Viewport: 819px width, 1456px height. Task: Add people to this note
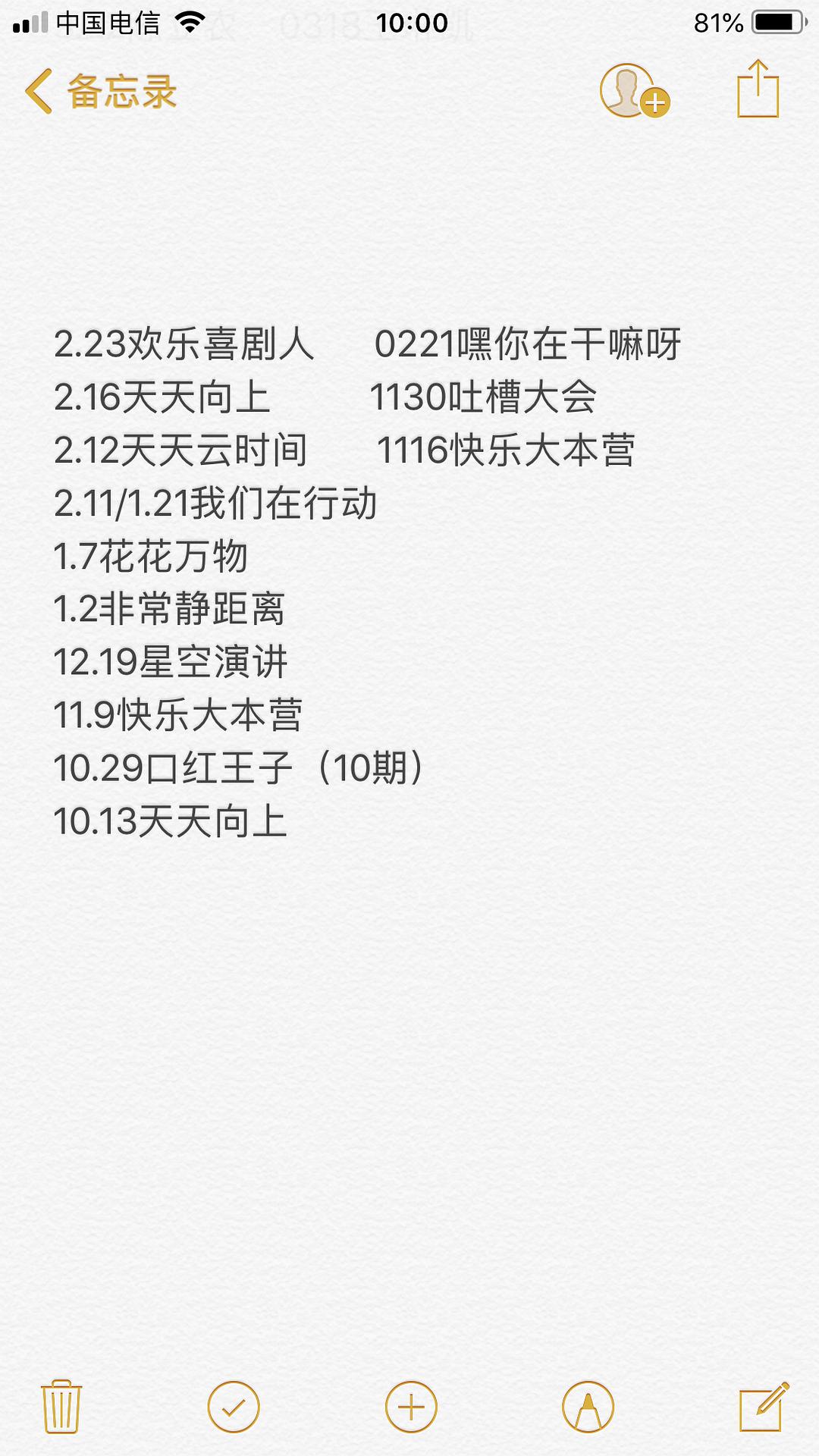coord(634,92)
